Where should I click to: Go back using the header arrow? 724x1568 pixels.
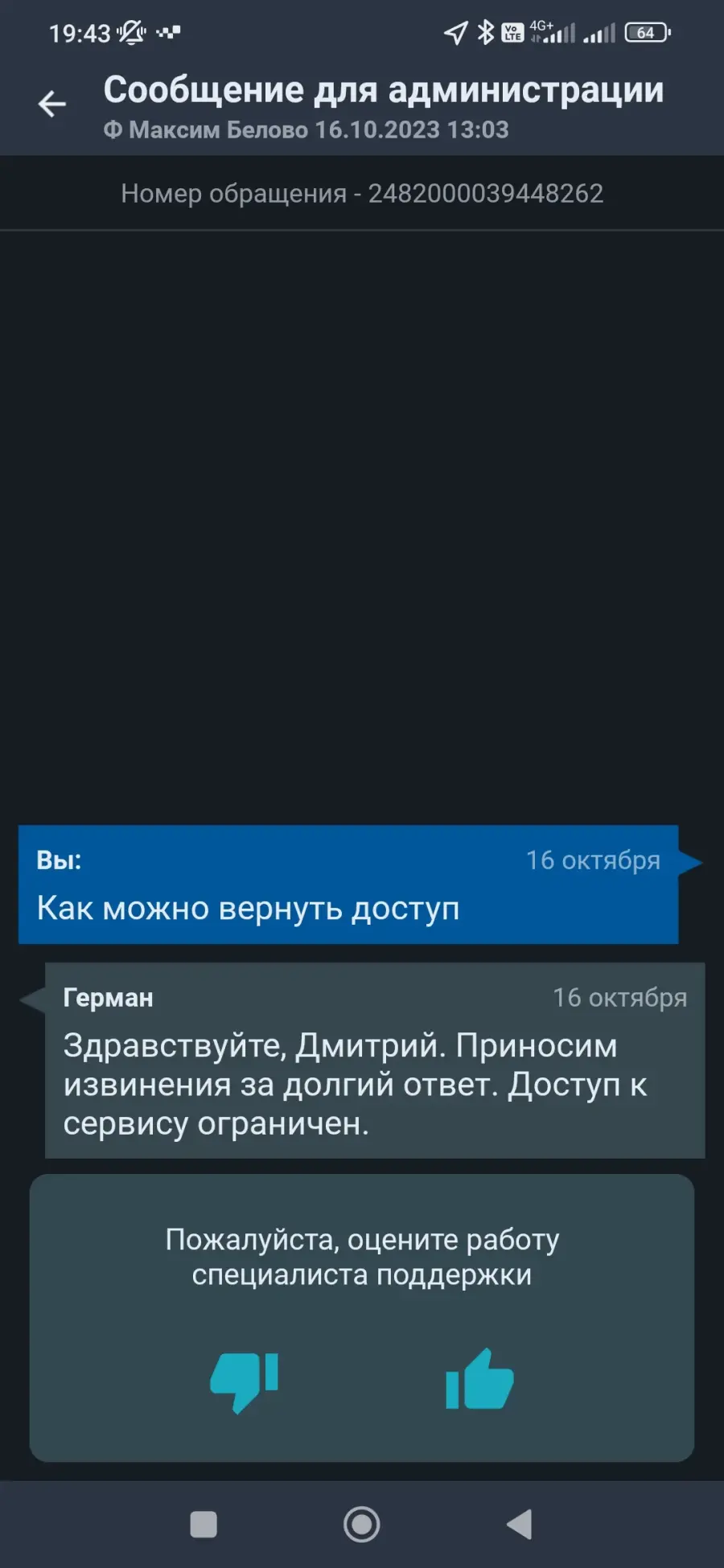52,104
